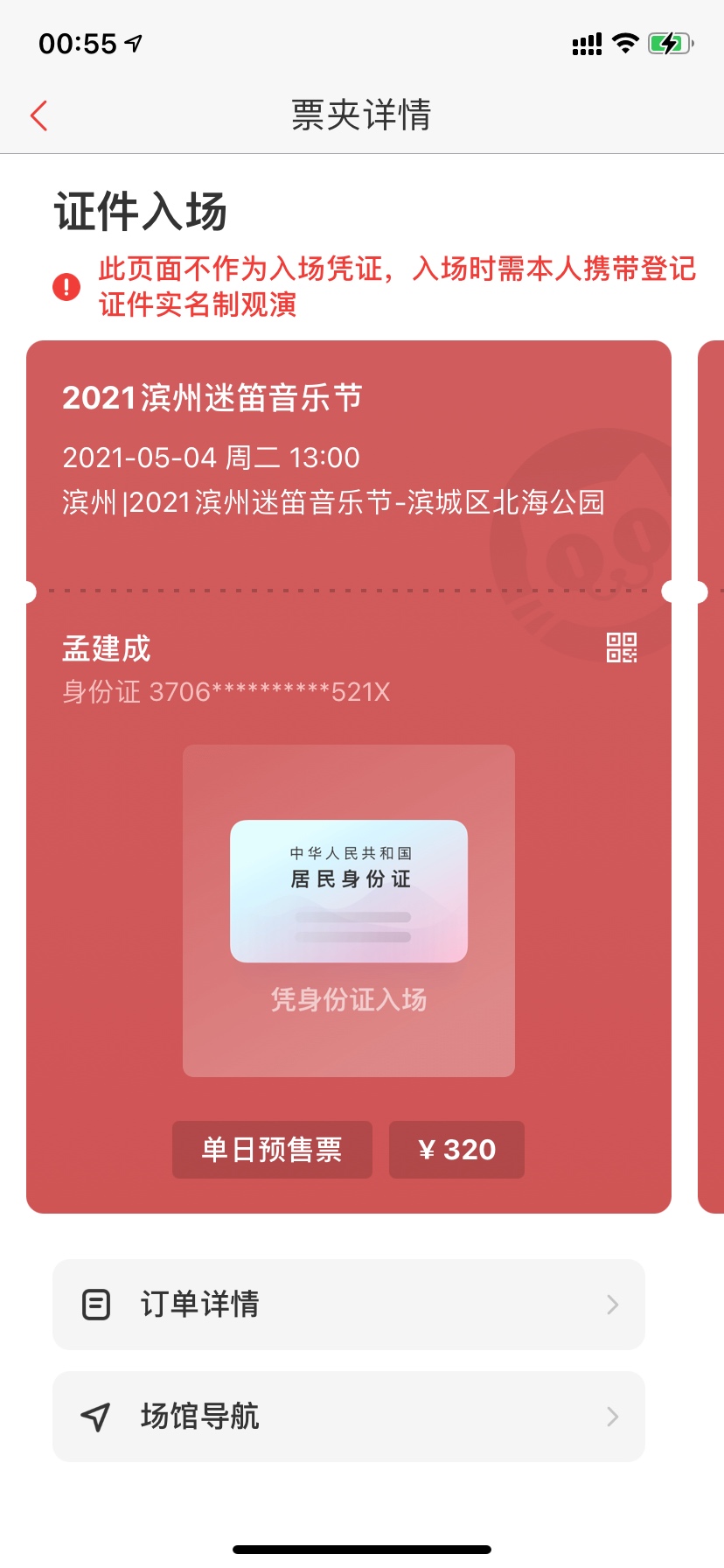Go back from ticket details page
This screenshot has width=724, height=1568.
[39, 115]
